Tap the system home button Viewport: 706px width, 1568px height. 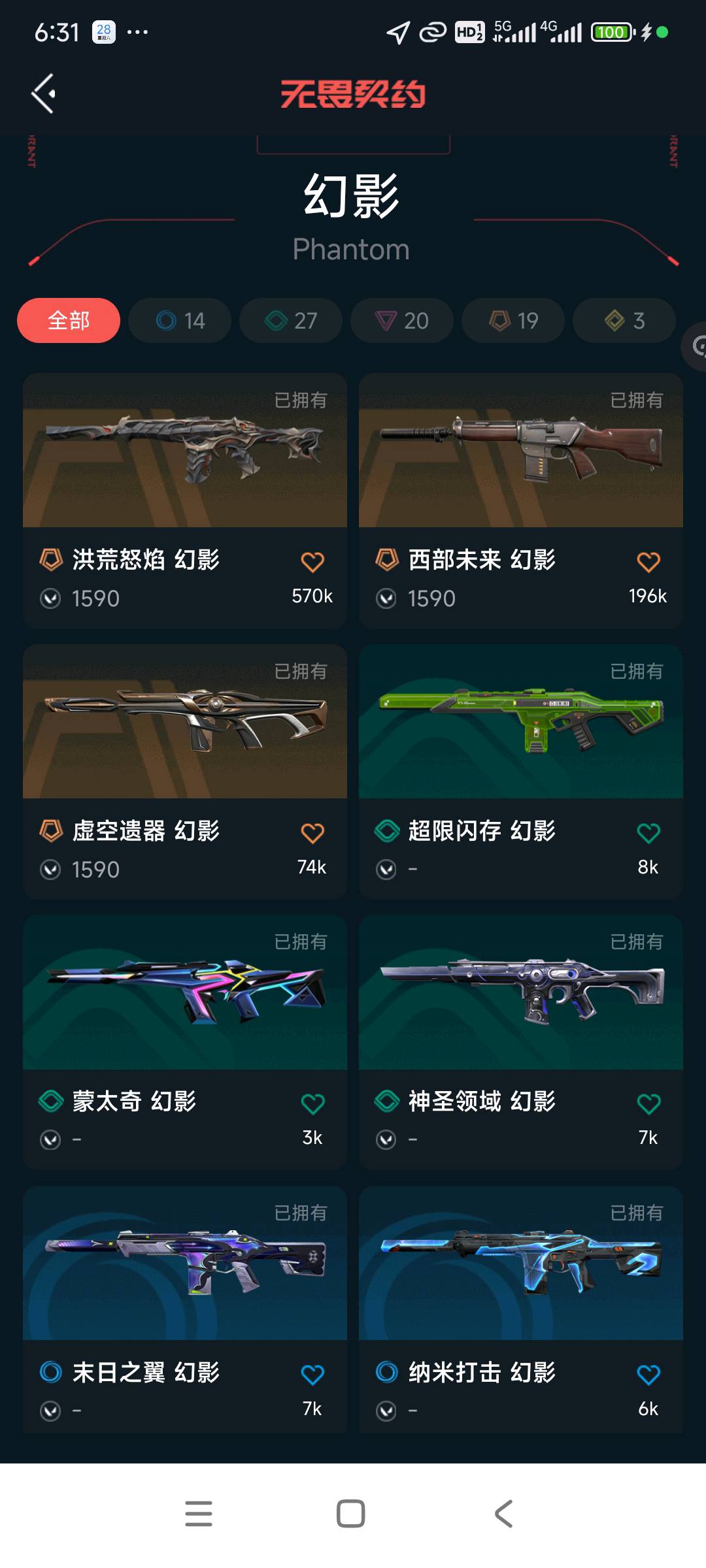click(351, 1514)
